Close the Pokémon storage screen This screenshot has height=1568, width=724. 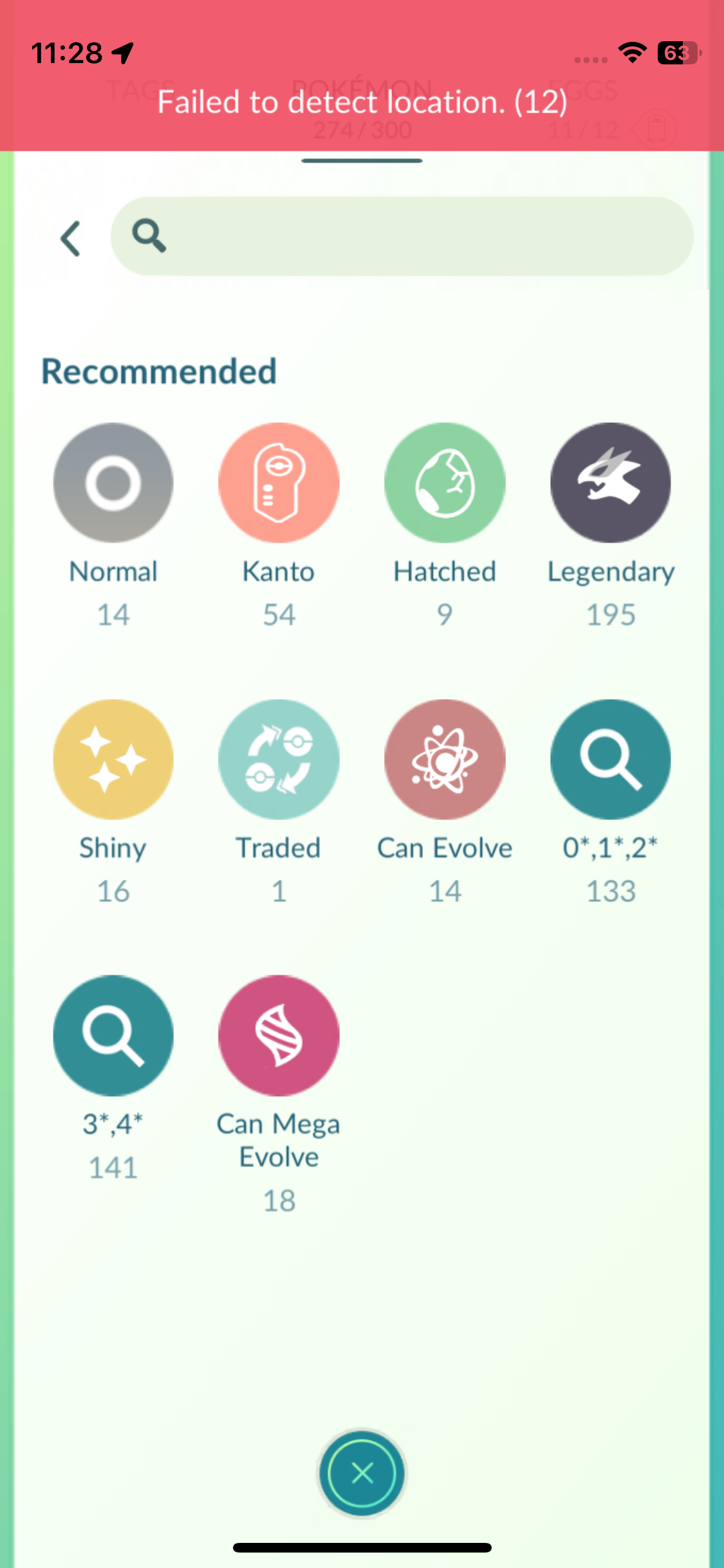[362, 1473]
